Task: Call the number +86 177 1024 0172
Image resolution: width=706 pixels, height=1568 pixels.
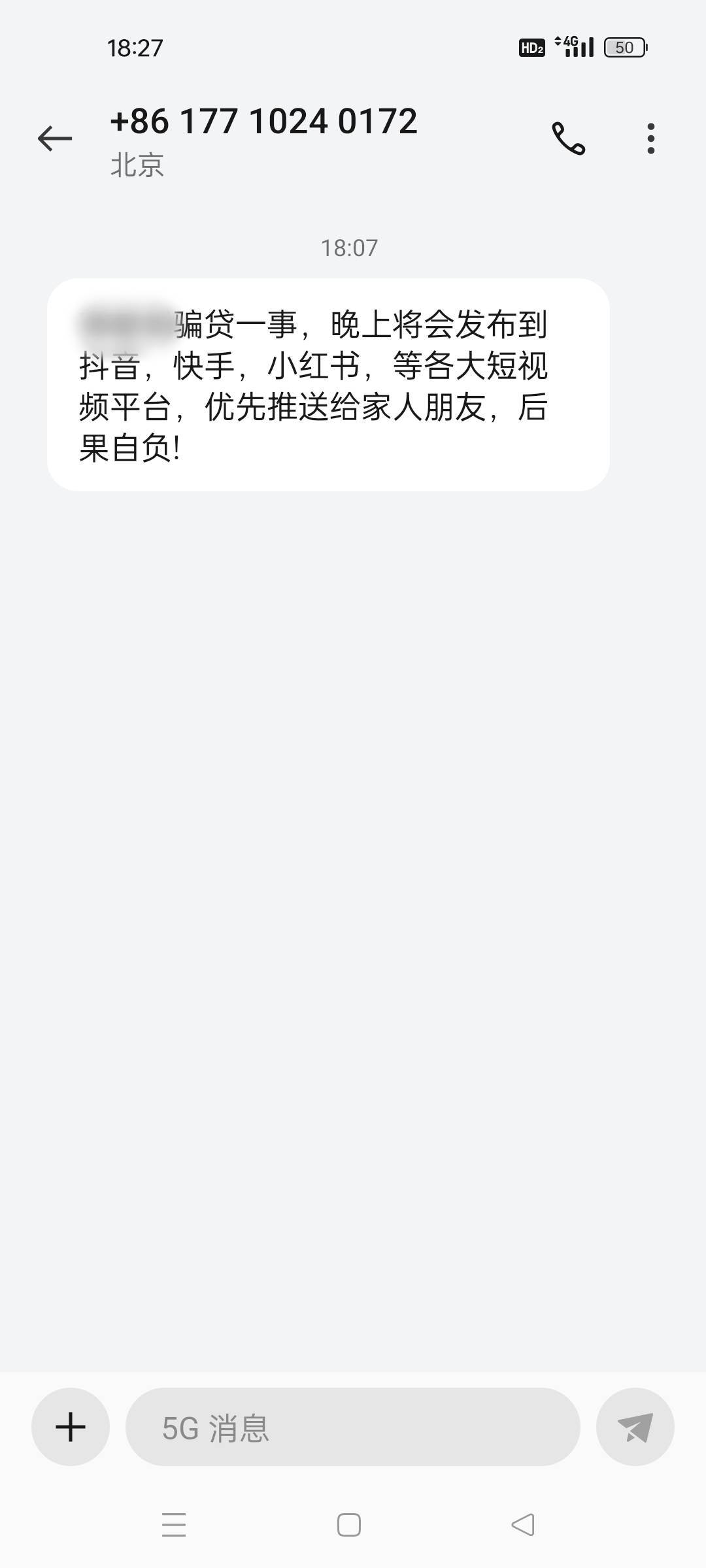Action: click(568, 139)
